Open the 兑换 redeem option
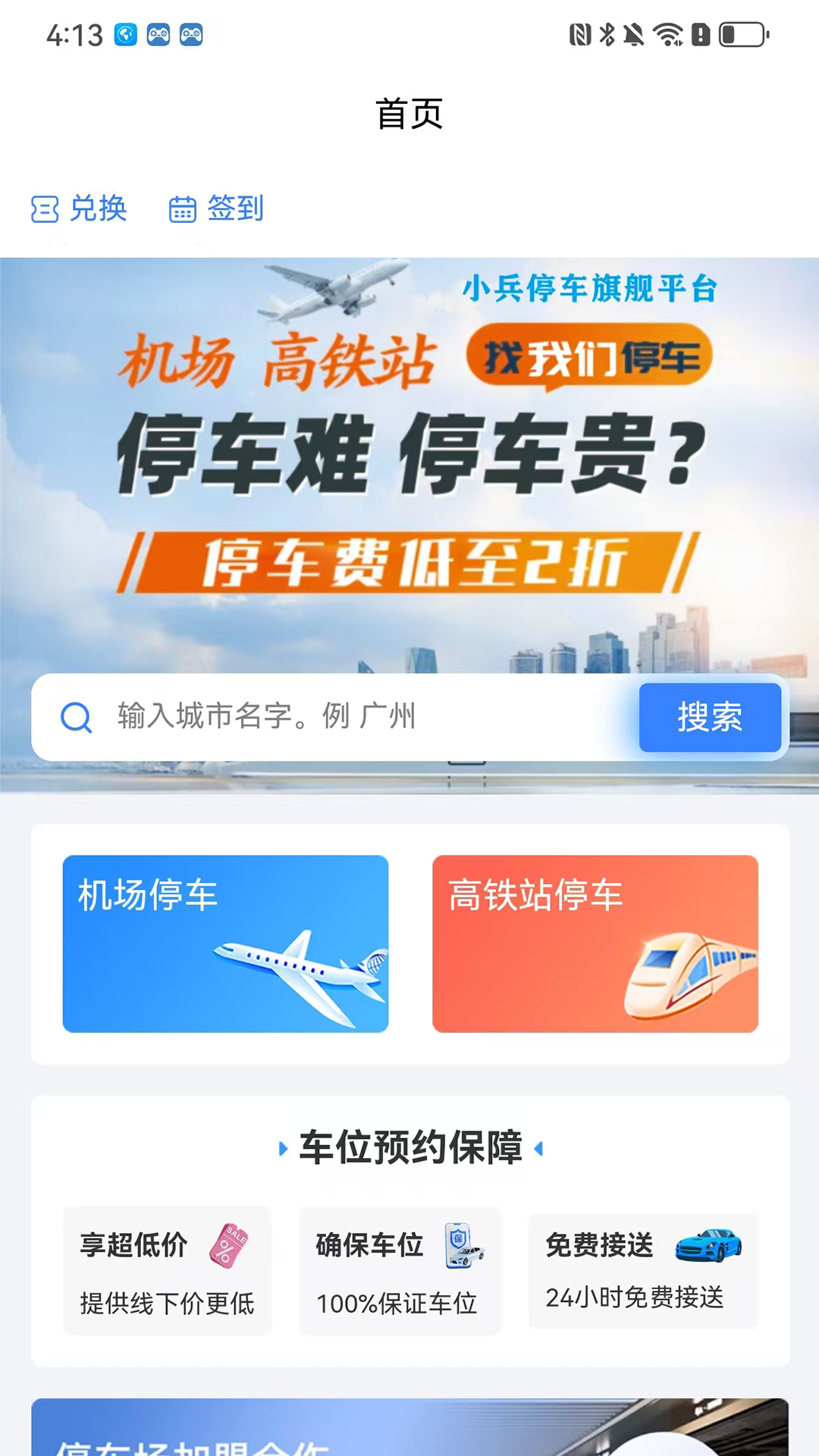819x1456 pixels. tap(79, 209)
